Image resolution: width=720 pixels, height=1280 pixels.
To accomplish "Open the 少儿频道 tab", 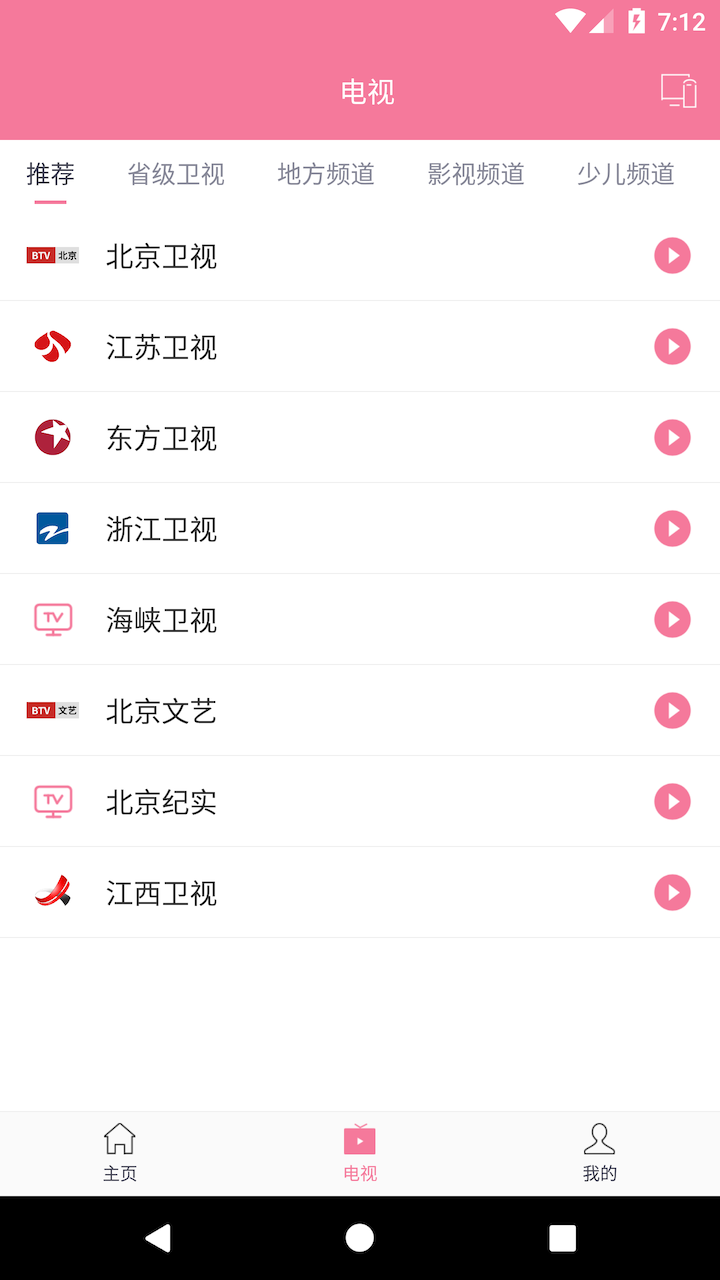I will [x=625, y=174].
